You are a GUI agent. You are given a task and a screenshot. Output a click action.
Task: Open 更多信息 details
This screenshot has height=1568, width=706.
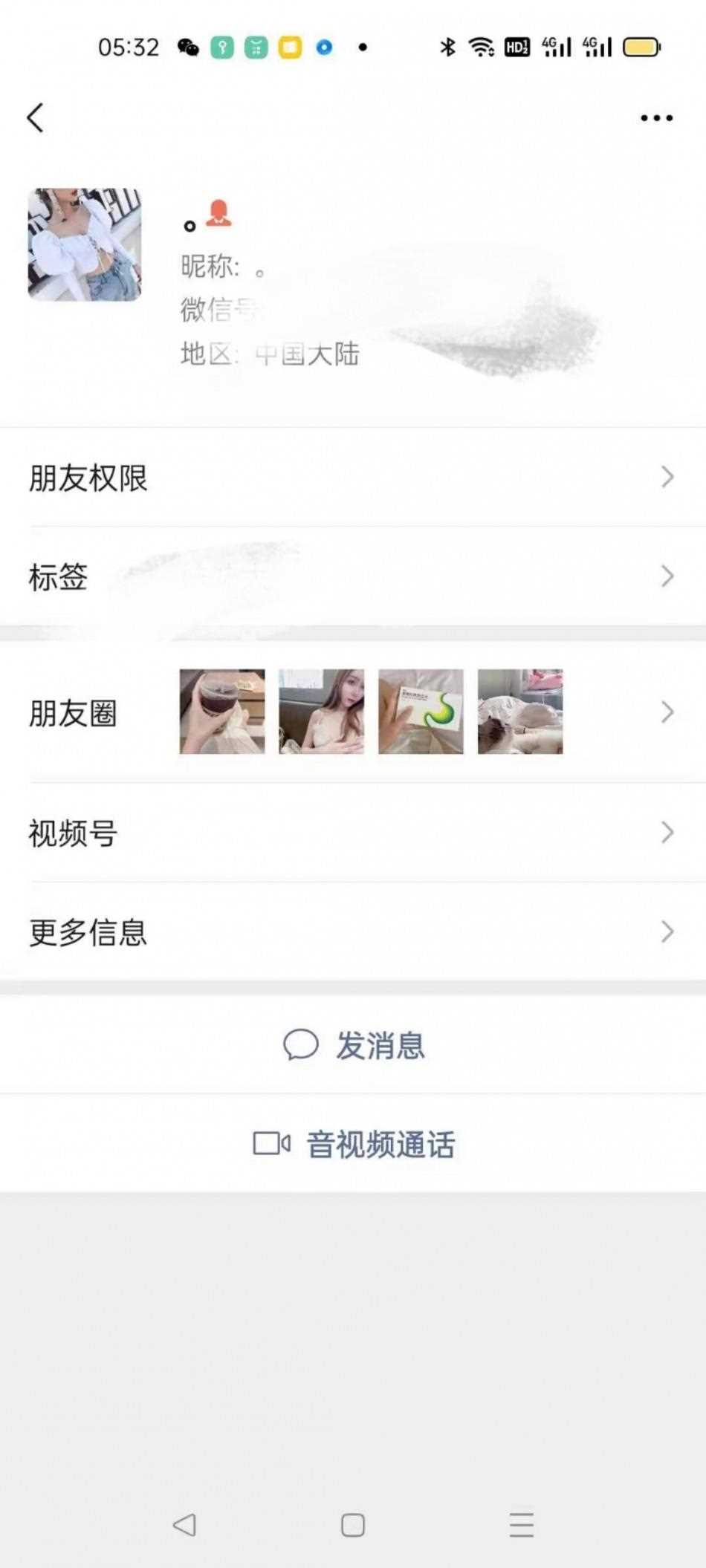coord(353,931)
